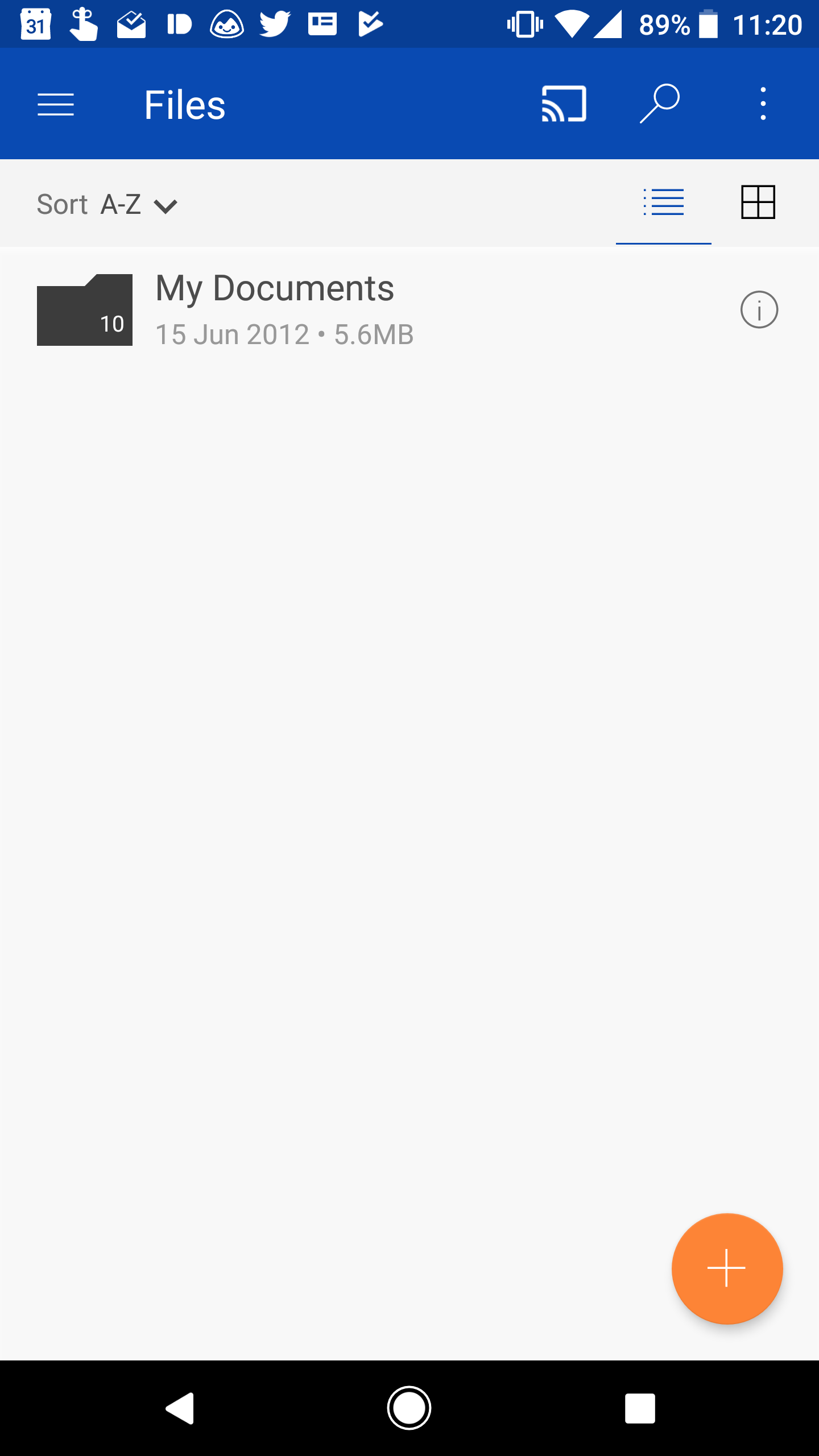Open the recent apps view
The width and height of the screenshot is (819, 1456).
640,1408
